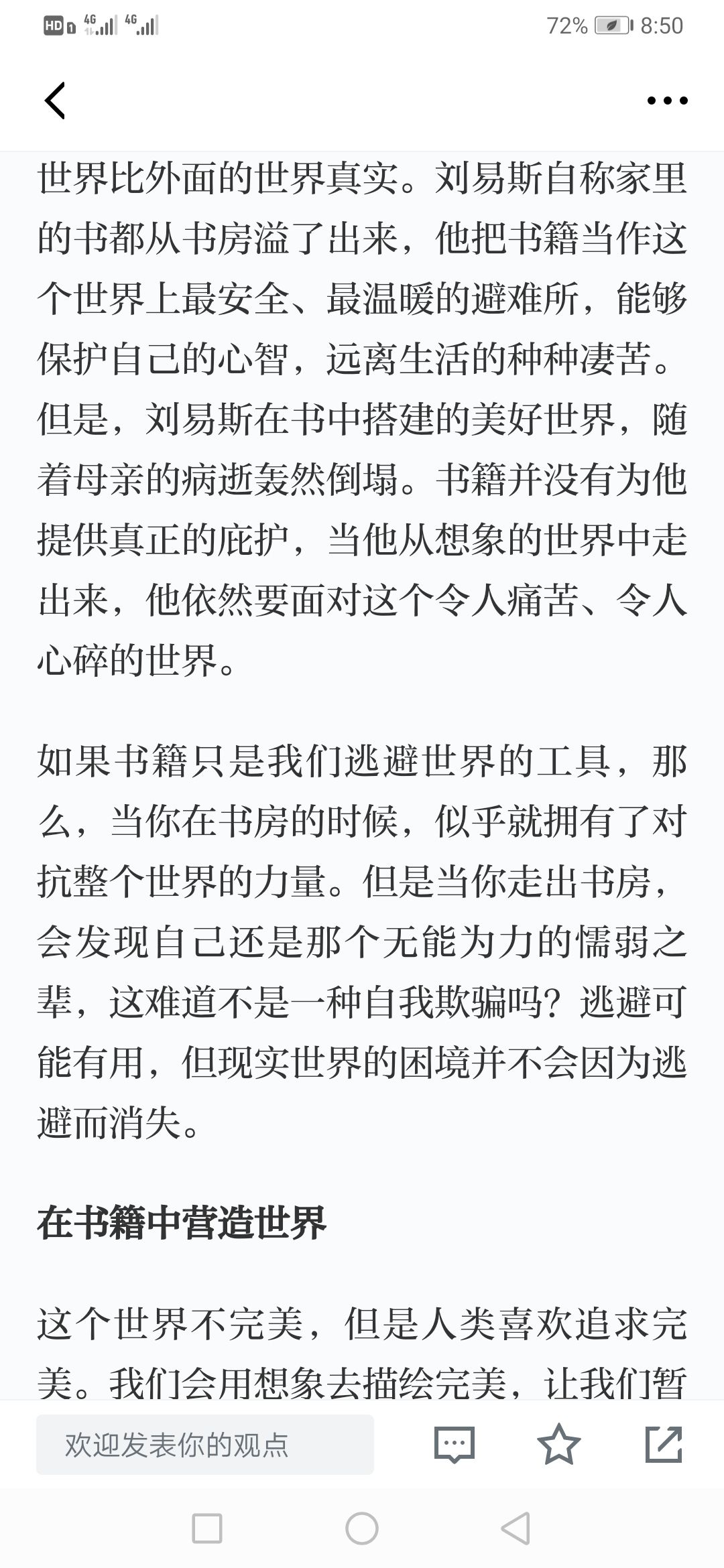This screenshot has width=724, height=1568.
Task: Tap the system home button
Action: 362,1530
